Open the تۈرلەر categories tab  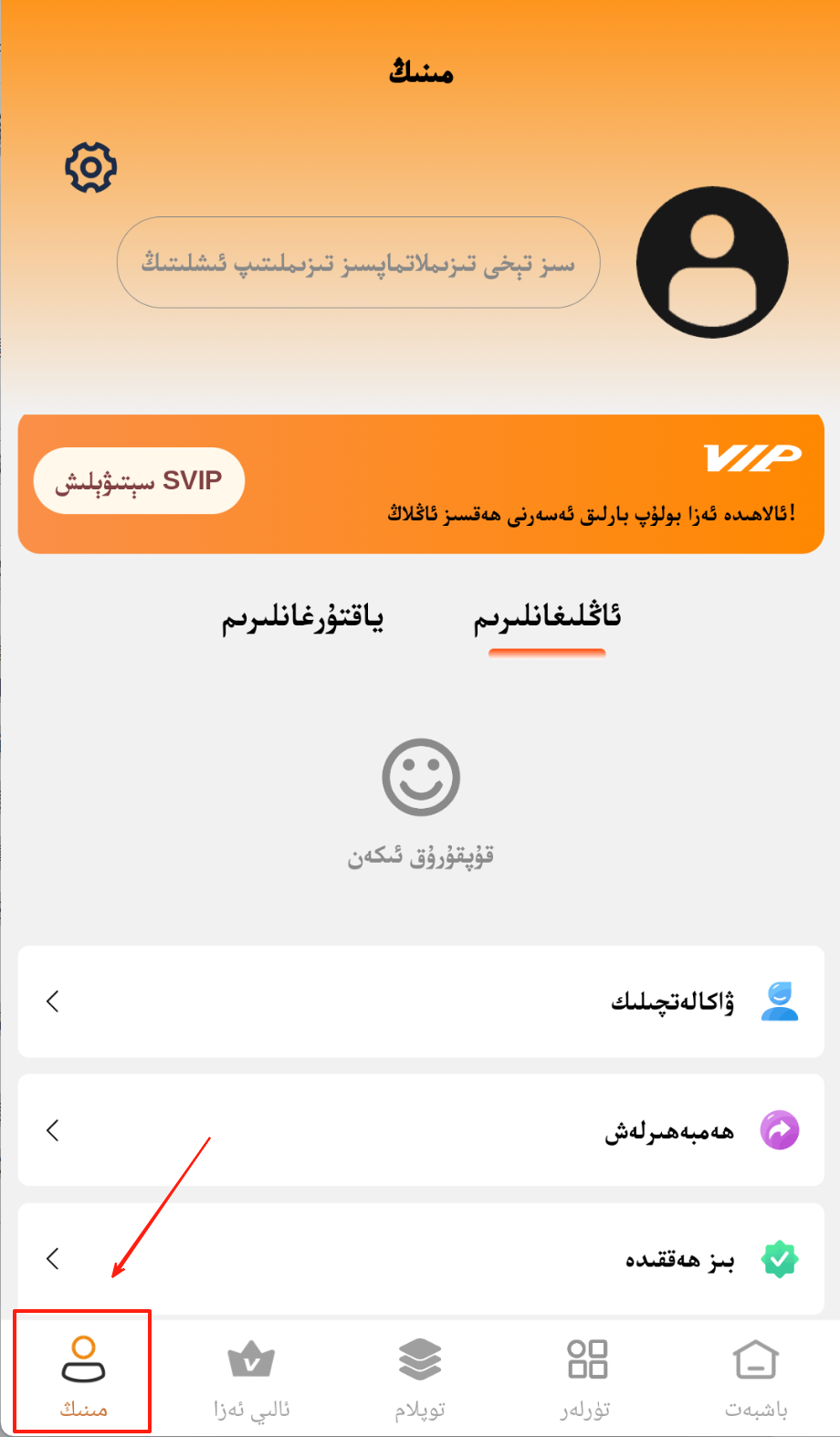coord(586,1377)
